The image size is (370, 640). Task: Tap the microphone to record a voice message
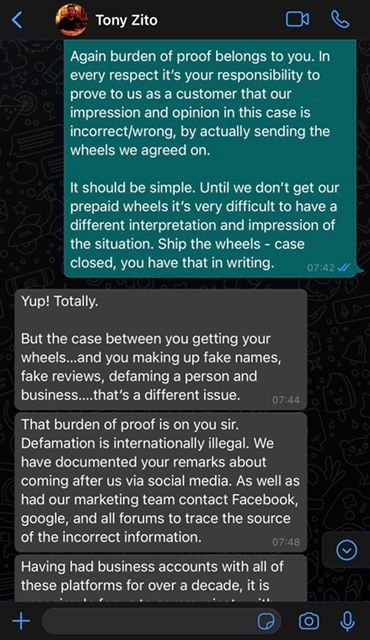347,621
